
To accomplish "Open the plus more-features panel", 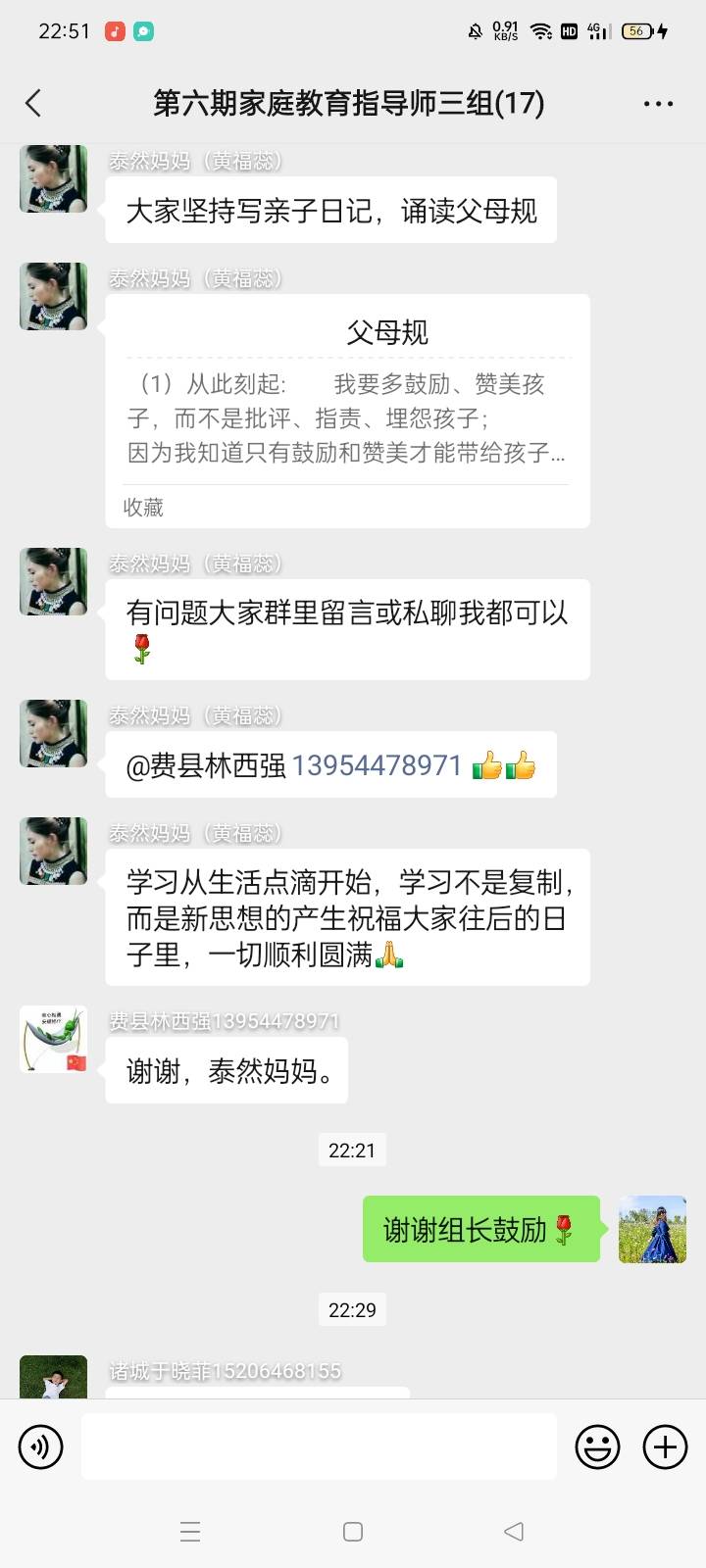I will coord(665,1445).
